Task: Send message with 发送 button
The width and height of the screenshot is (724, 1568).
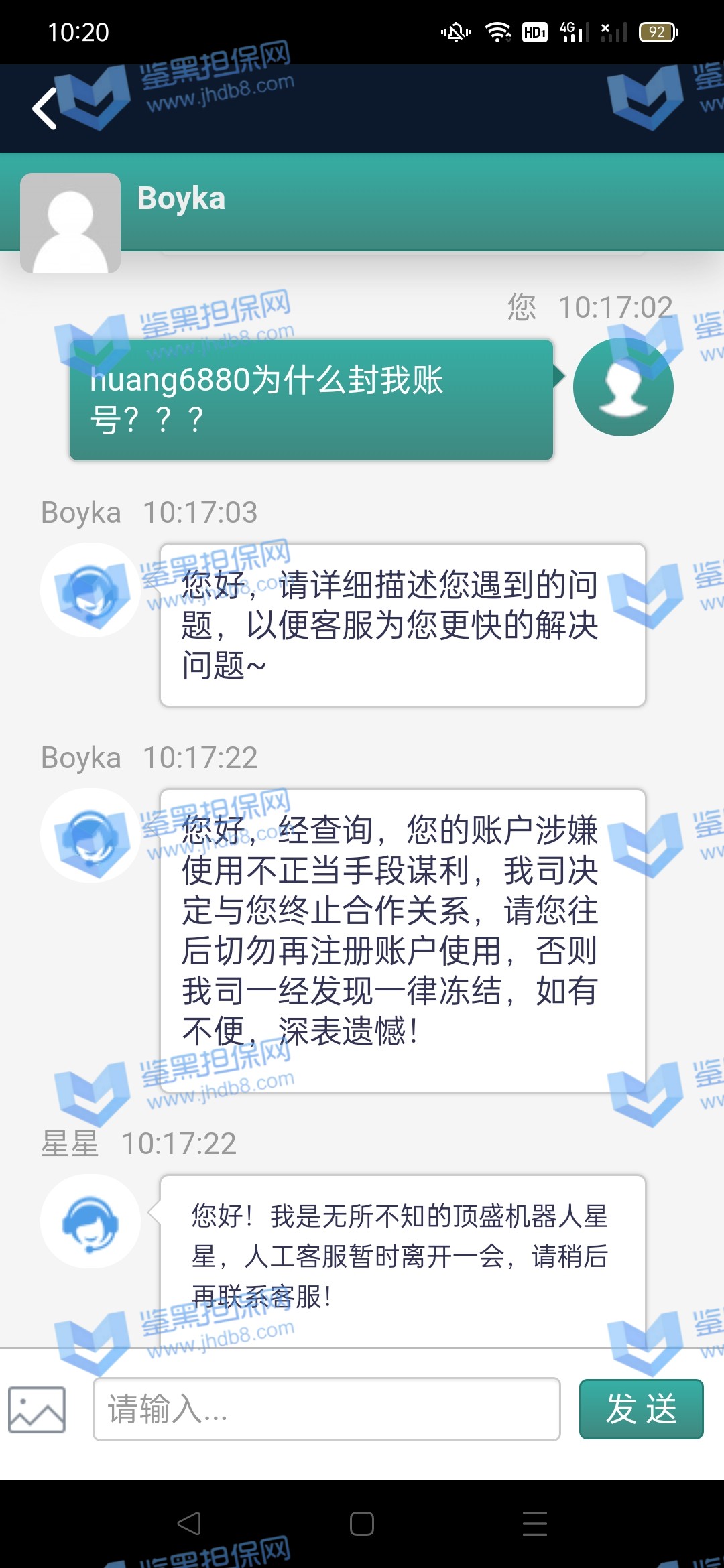Action: pos(641,1409)
